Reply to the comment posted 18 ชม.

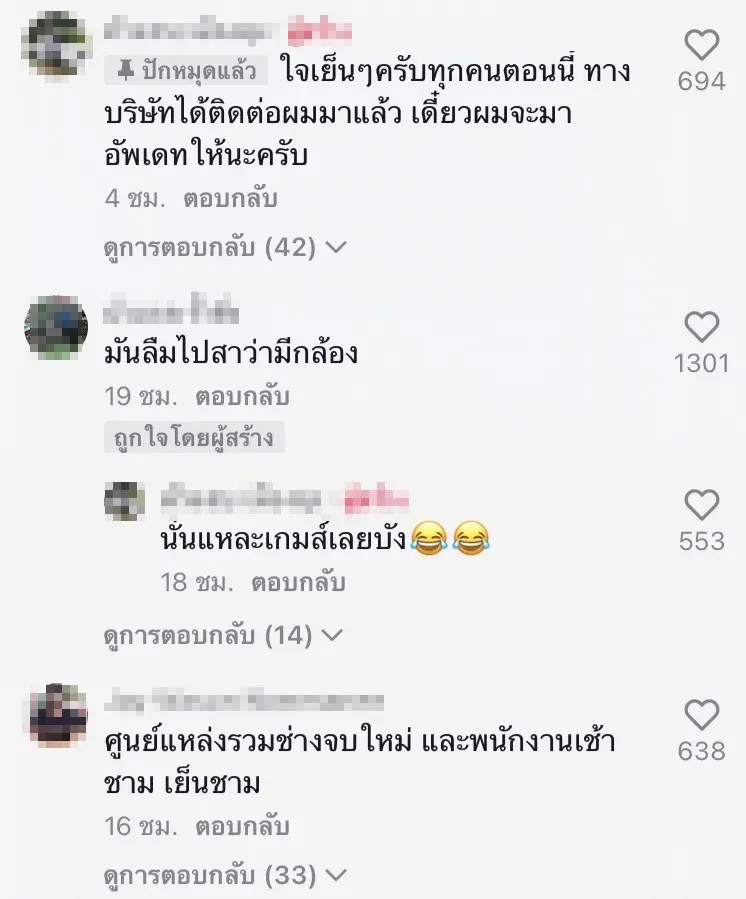[x=298, y=582]
